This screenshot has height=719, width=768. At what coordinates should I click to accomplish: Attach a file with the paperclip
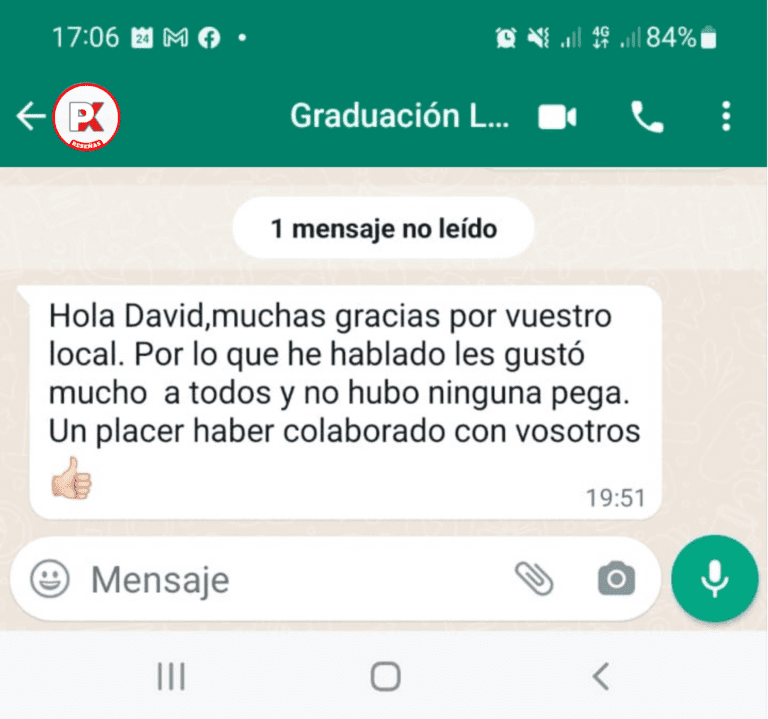(x=534, y=577)
